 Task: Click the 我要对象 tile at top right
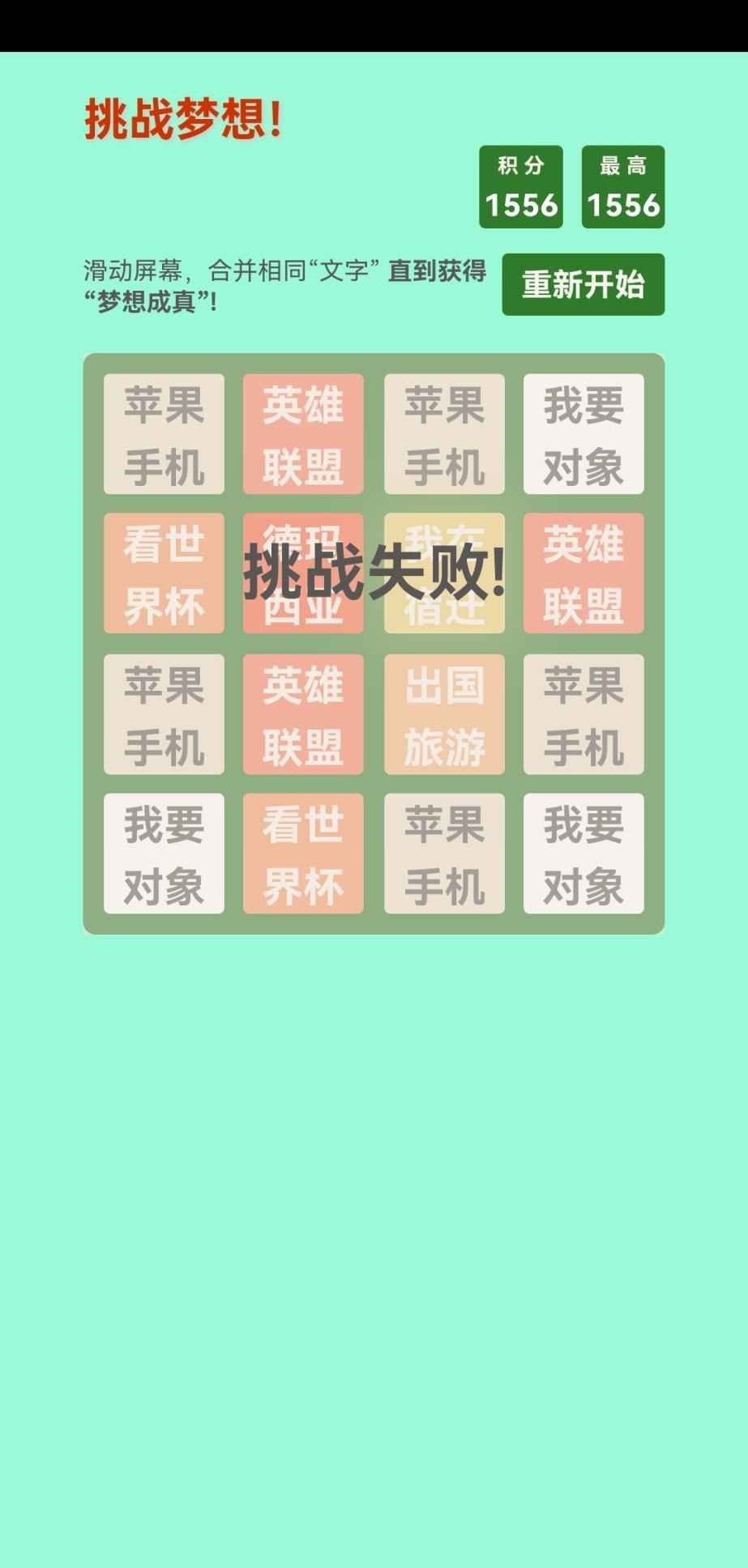click(x=583, y=434)
